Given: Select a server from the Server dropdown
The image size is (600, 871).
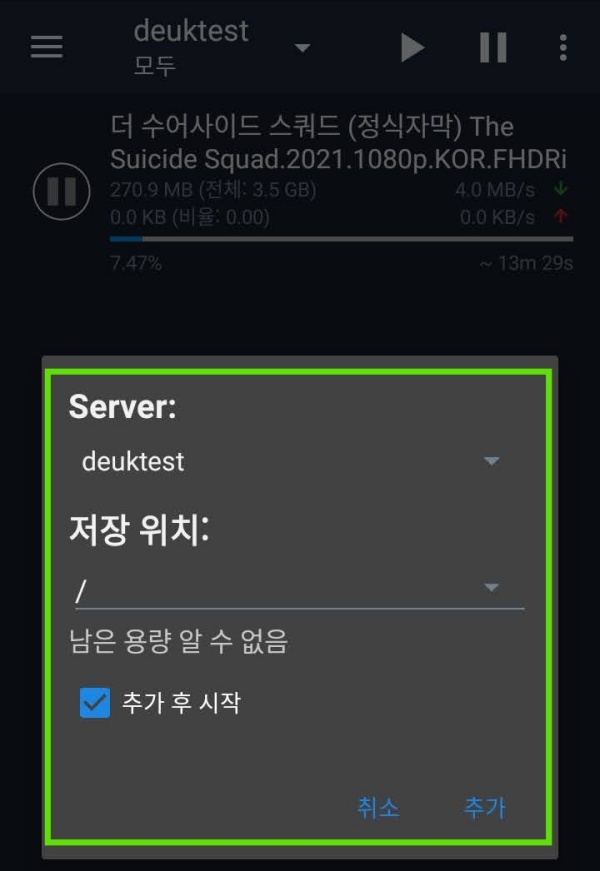Looking at the screenshot, I should tap(290, 461).
